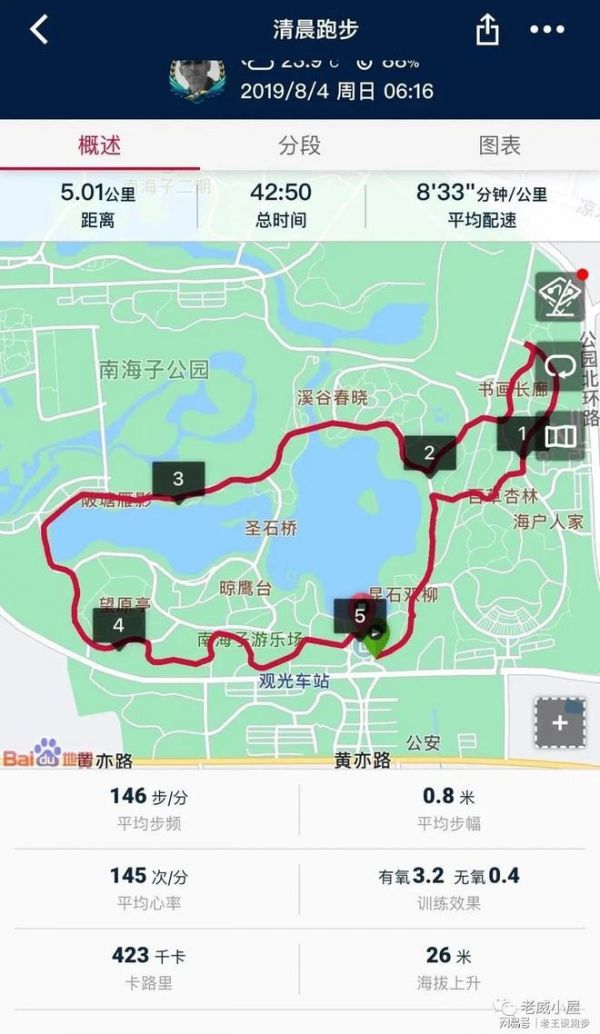The width and height of the screenshot is (600, 1034).
Task: Go back using the top-left arrow
Action: click(x=39, y=30)
